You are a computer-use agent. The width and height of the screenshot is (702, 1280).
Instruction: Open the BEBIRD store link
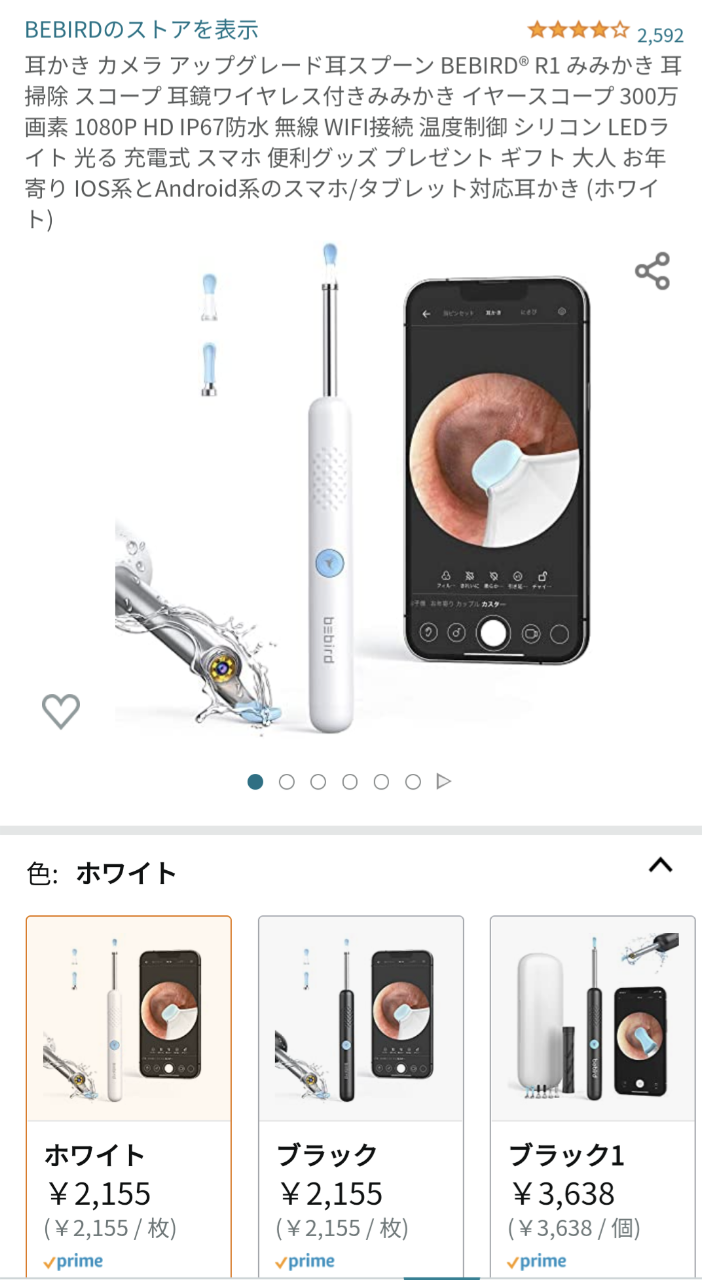click(x=142, y=29)
